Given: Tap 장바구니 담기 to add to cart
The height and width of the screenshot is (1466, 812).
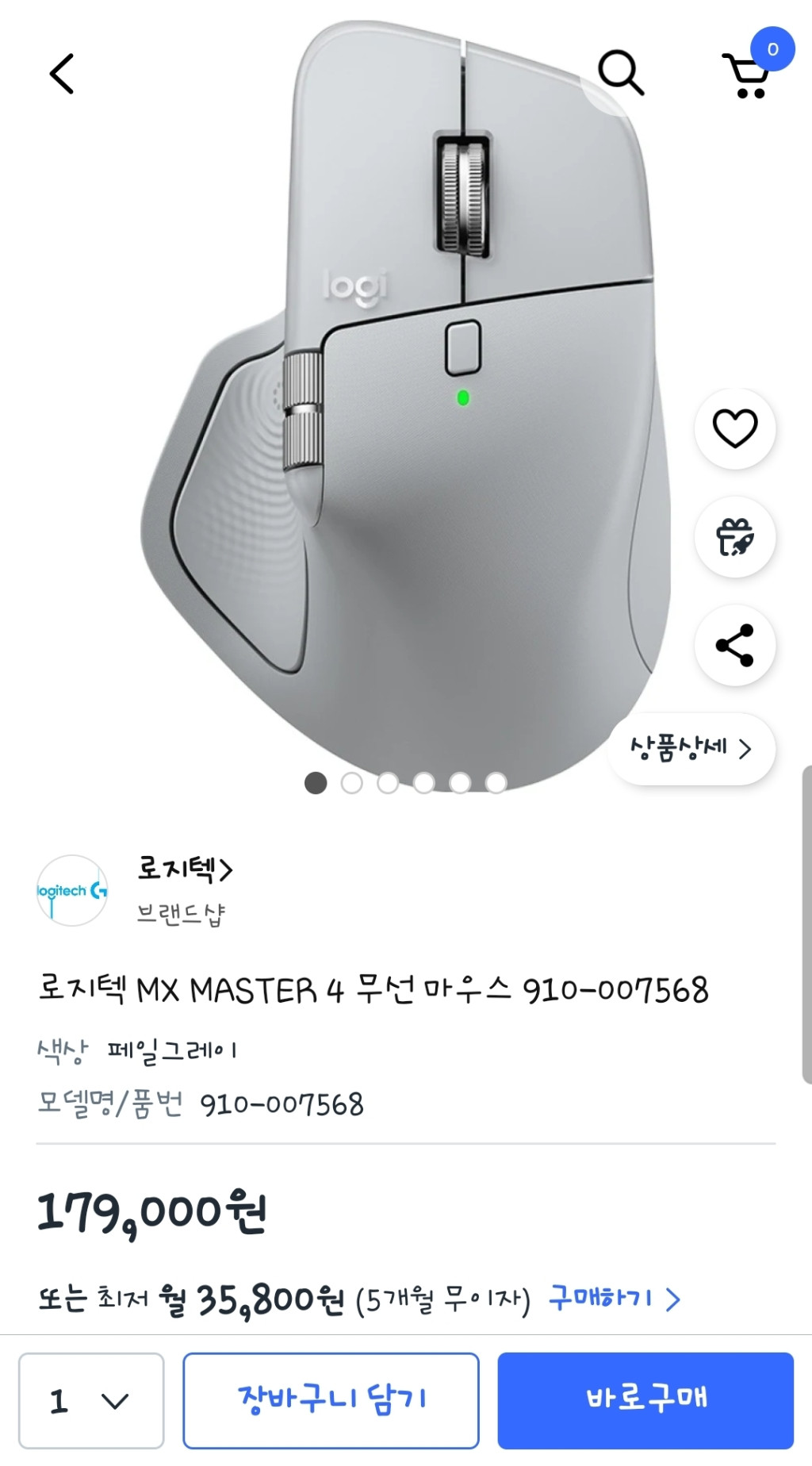Looking at the screenshot, I should coord(331,1401).
